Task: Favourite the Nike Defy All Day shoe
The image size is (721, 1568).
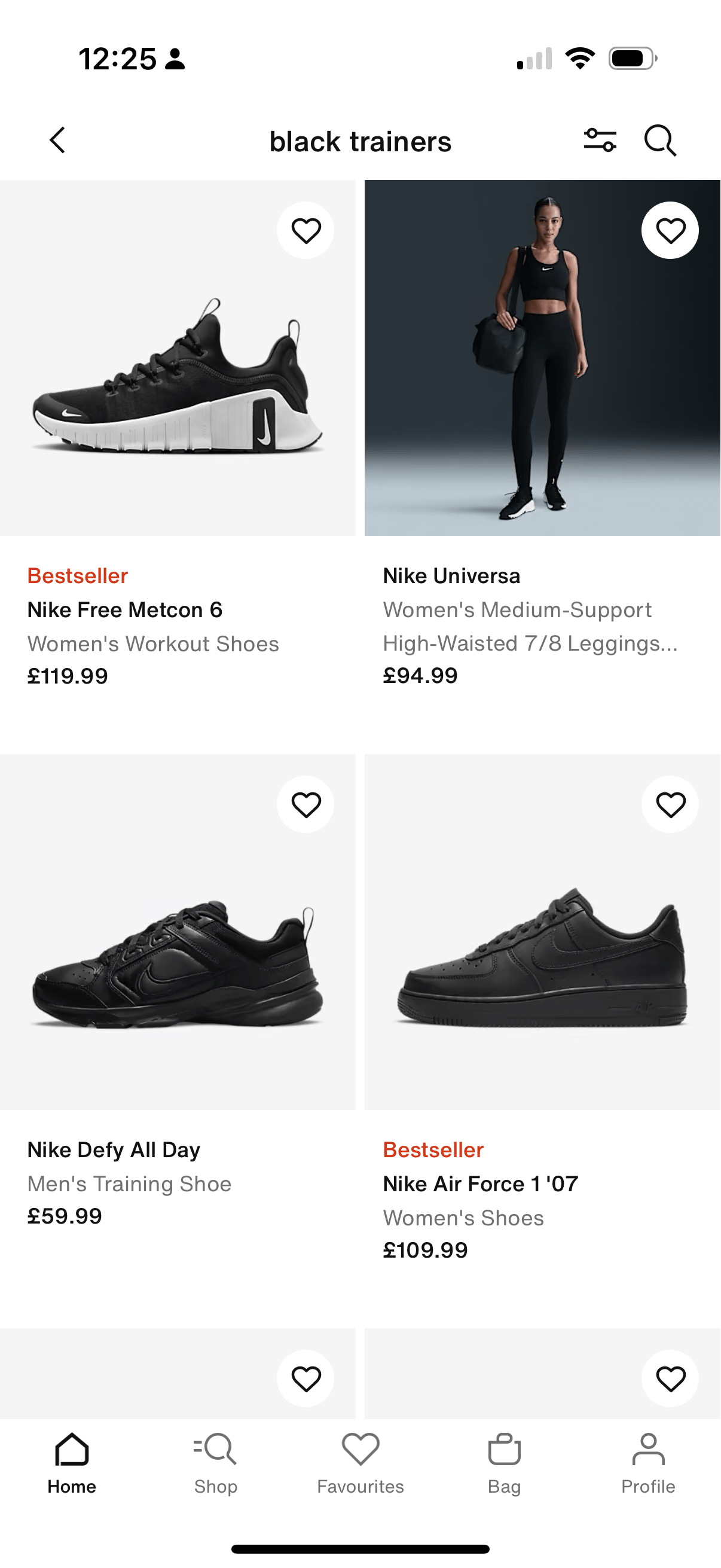Action: [305, 804]
